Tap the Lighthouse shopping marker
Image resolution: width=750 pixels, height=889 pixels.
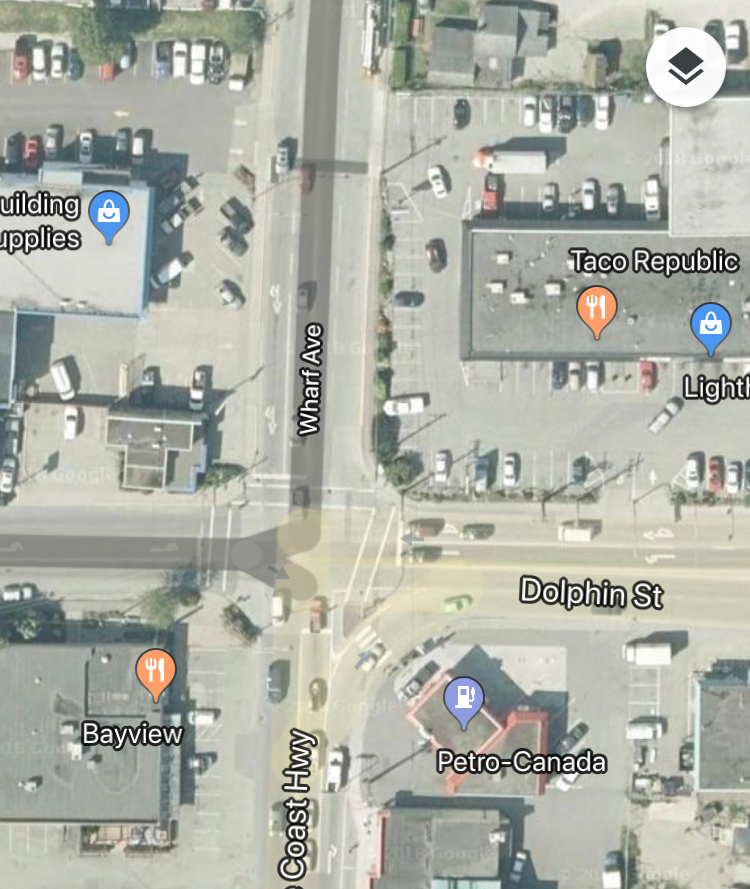click(x=710, y=328)
